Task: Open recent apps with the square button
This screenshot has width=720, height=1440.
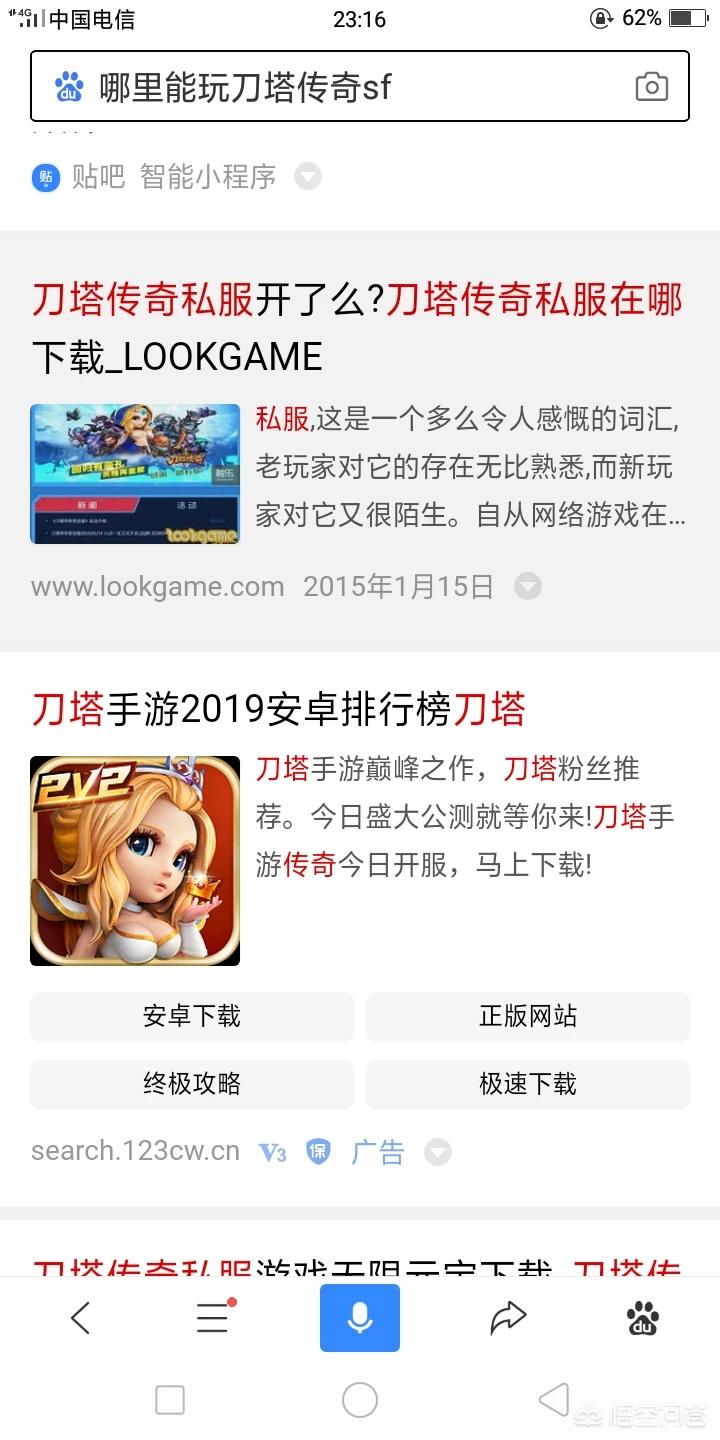Action: point(170,1400)
